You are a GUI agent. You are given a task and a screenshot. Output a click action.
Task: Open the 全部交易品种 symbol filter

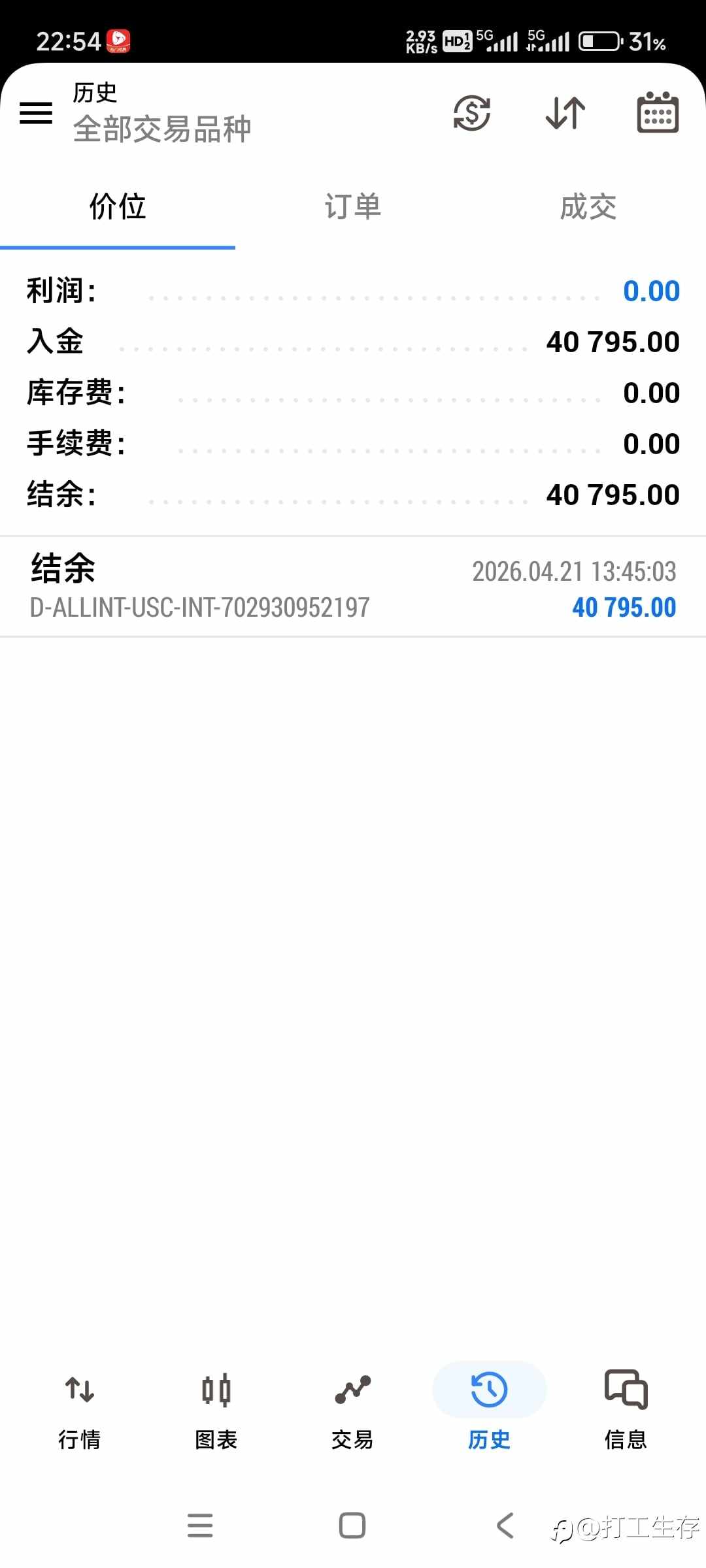click(x=162, y=129)
